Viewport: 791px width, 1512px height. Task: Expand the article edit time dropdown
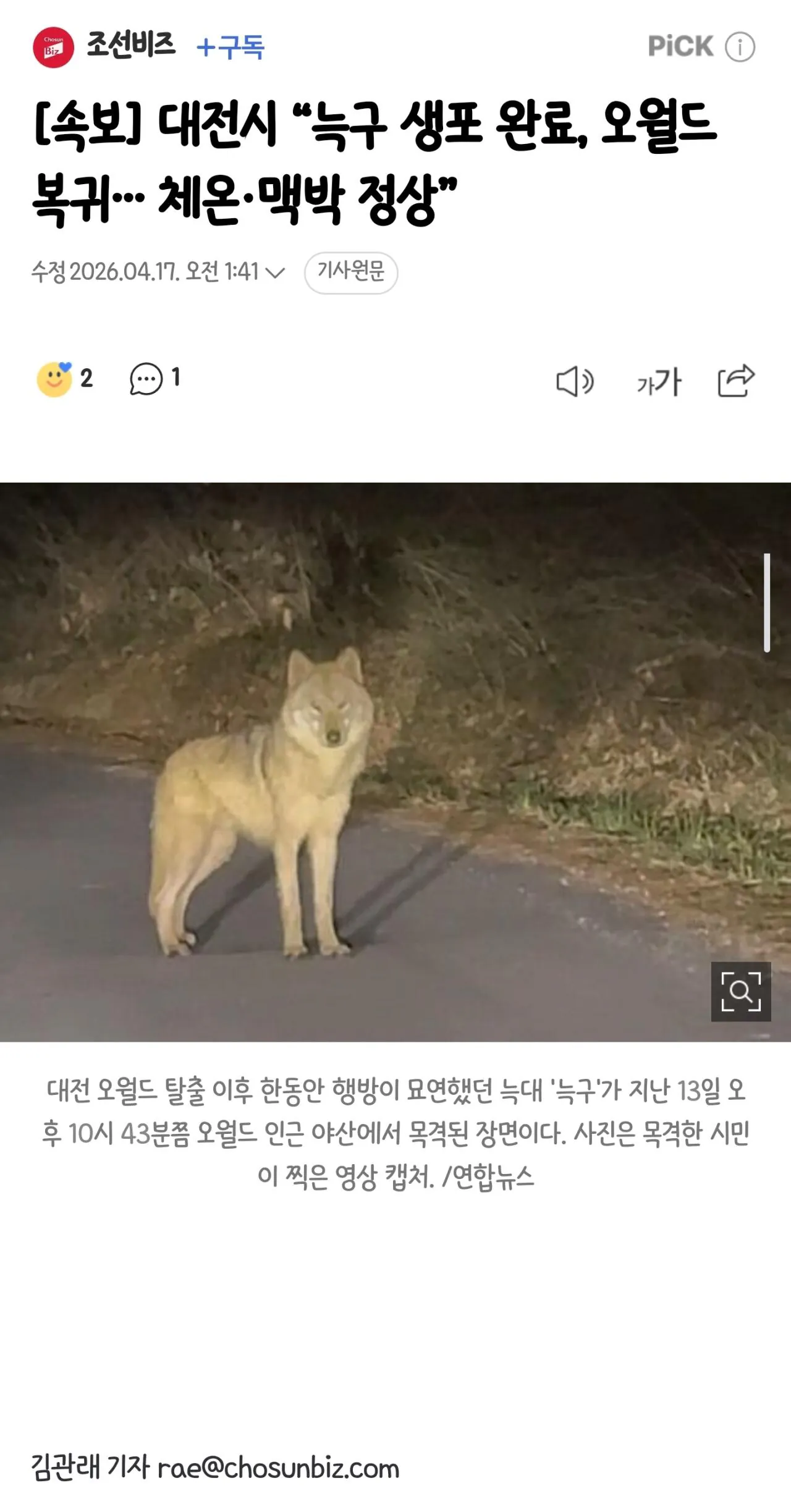275,272
